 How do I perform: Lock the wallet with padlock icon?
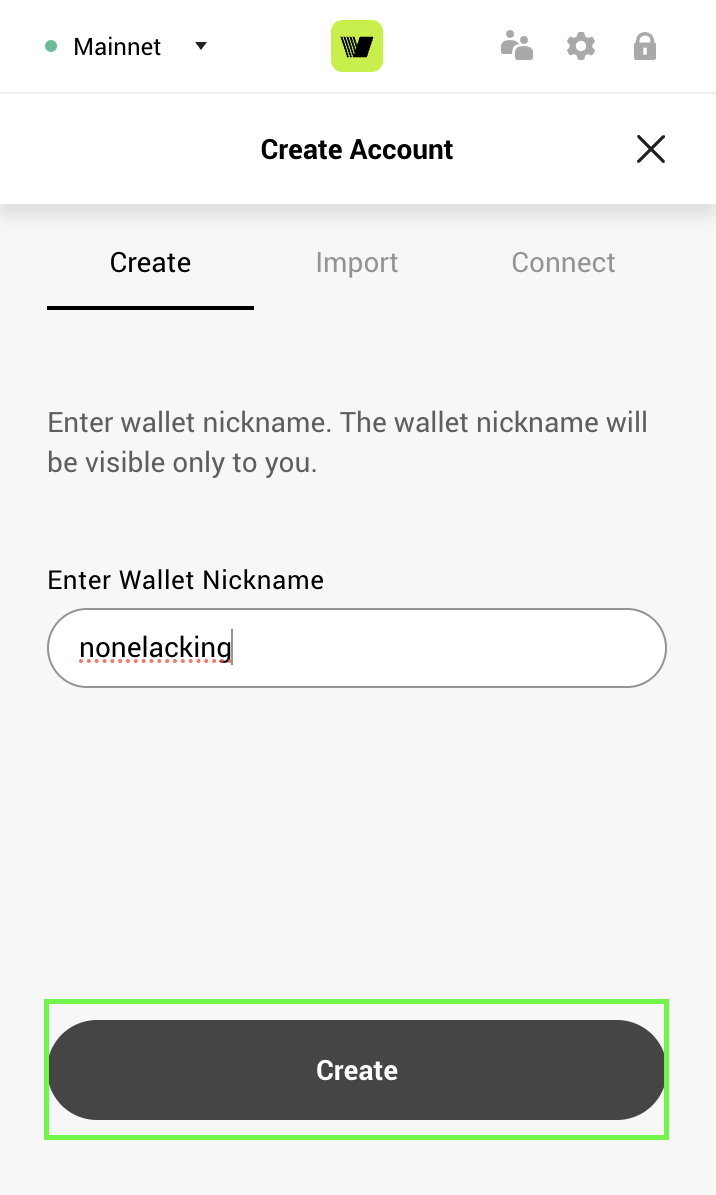[645, 46]
